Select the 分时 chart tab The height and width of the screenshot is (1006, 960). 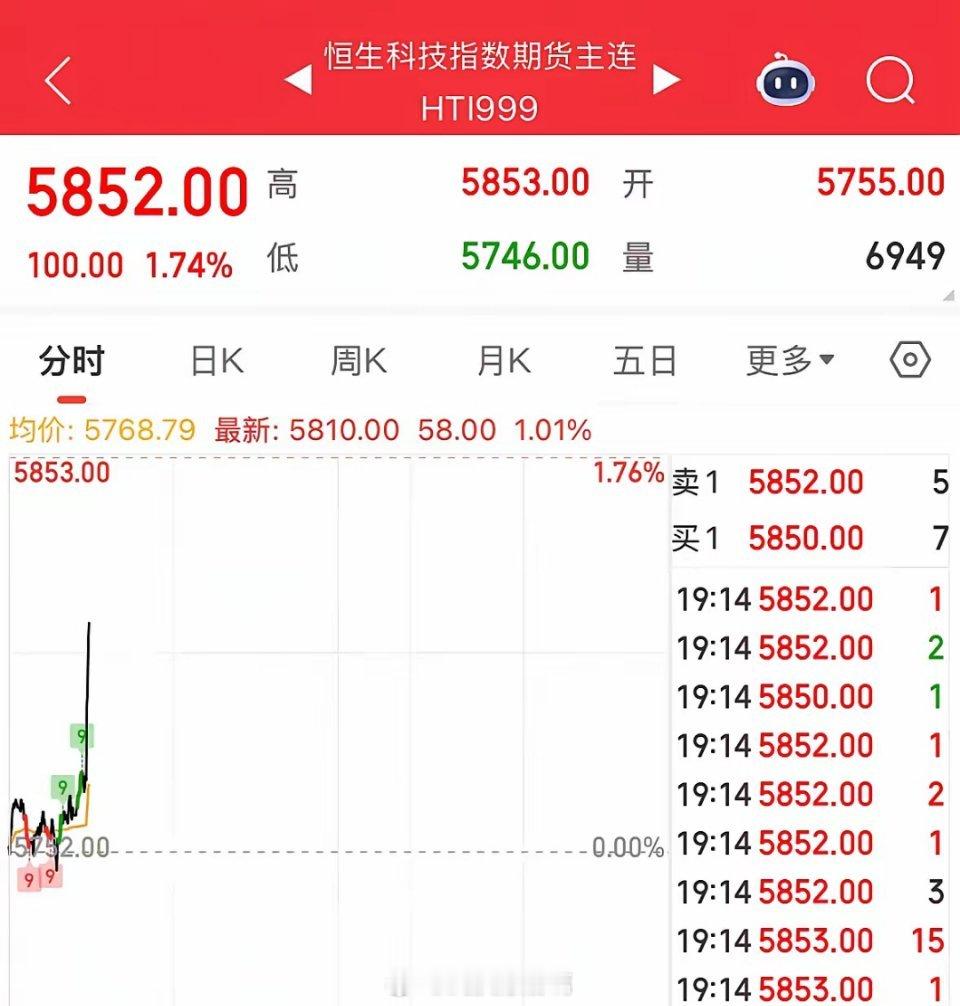(72, 361)
